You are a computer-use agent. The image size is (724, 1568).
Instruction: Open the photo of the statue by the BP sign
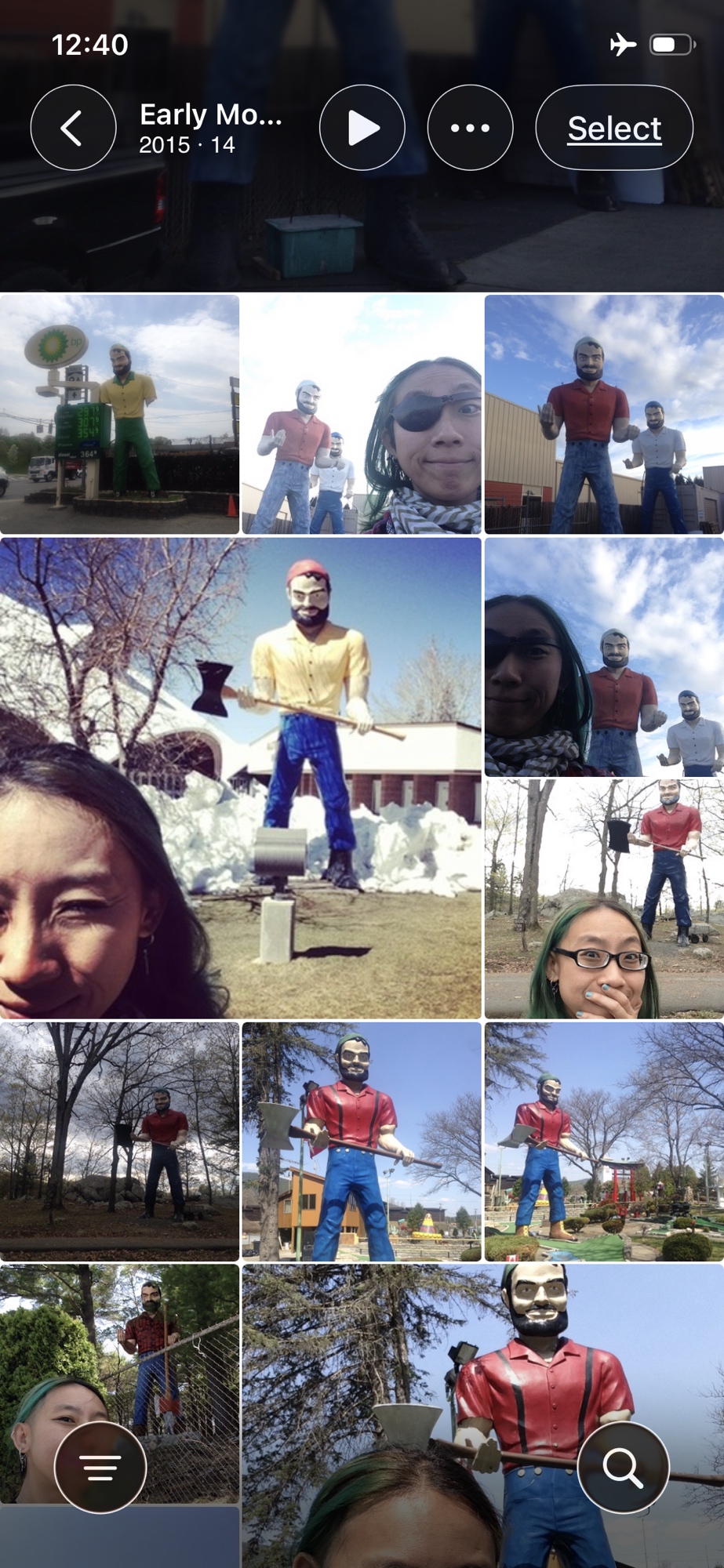click(119, 414)
